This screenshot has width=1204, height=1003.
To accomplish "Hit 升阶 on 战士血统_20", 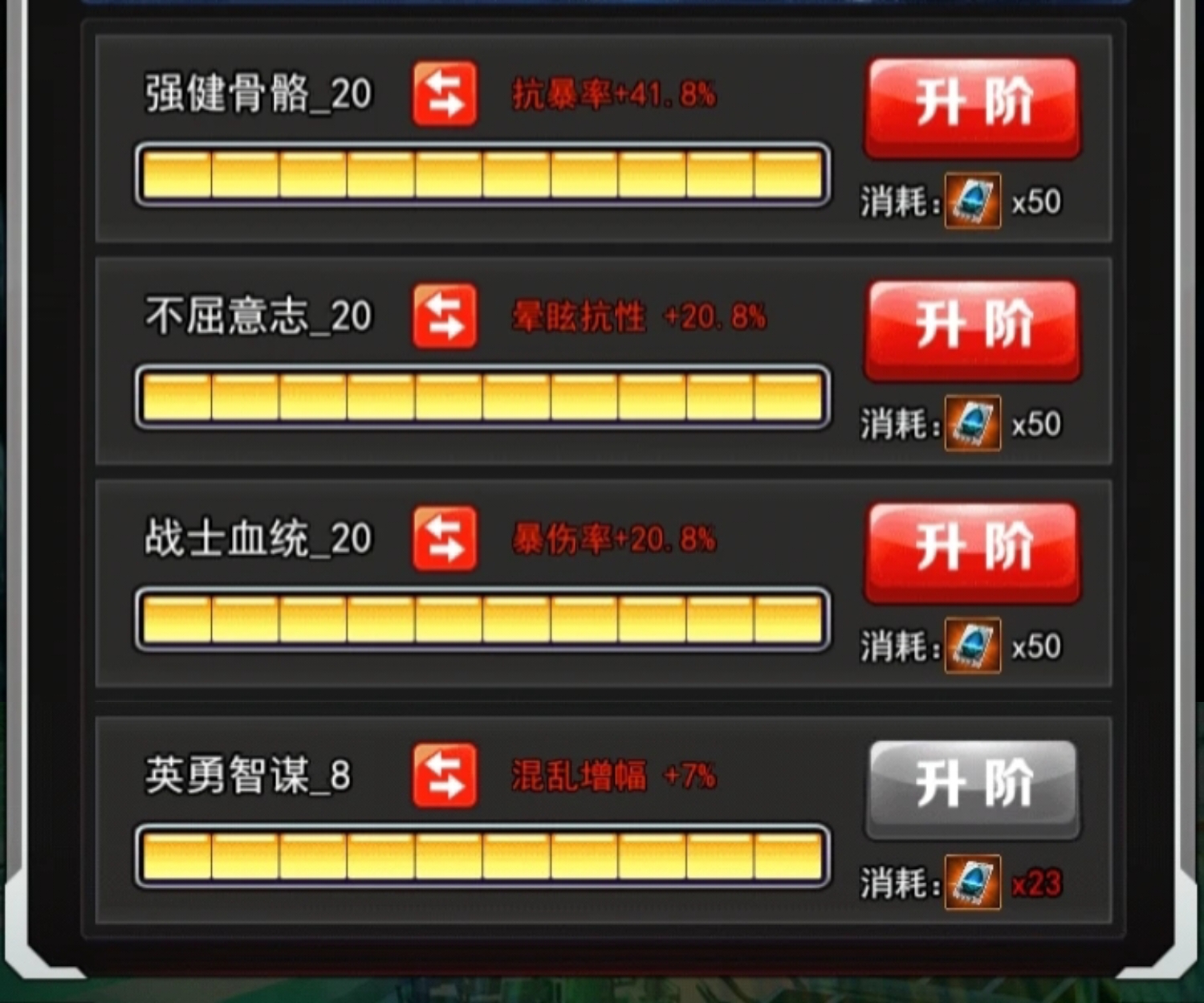I will [972, 551].
